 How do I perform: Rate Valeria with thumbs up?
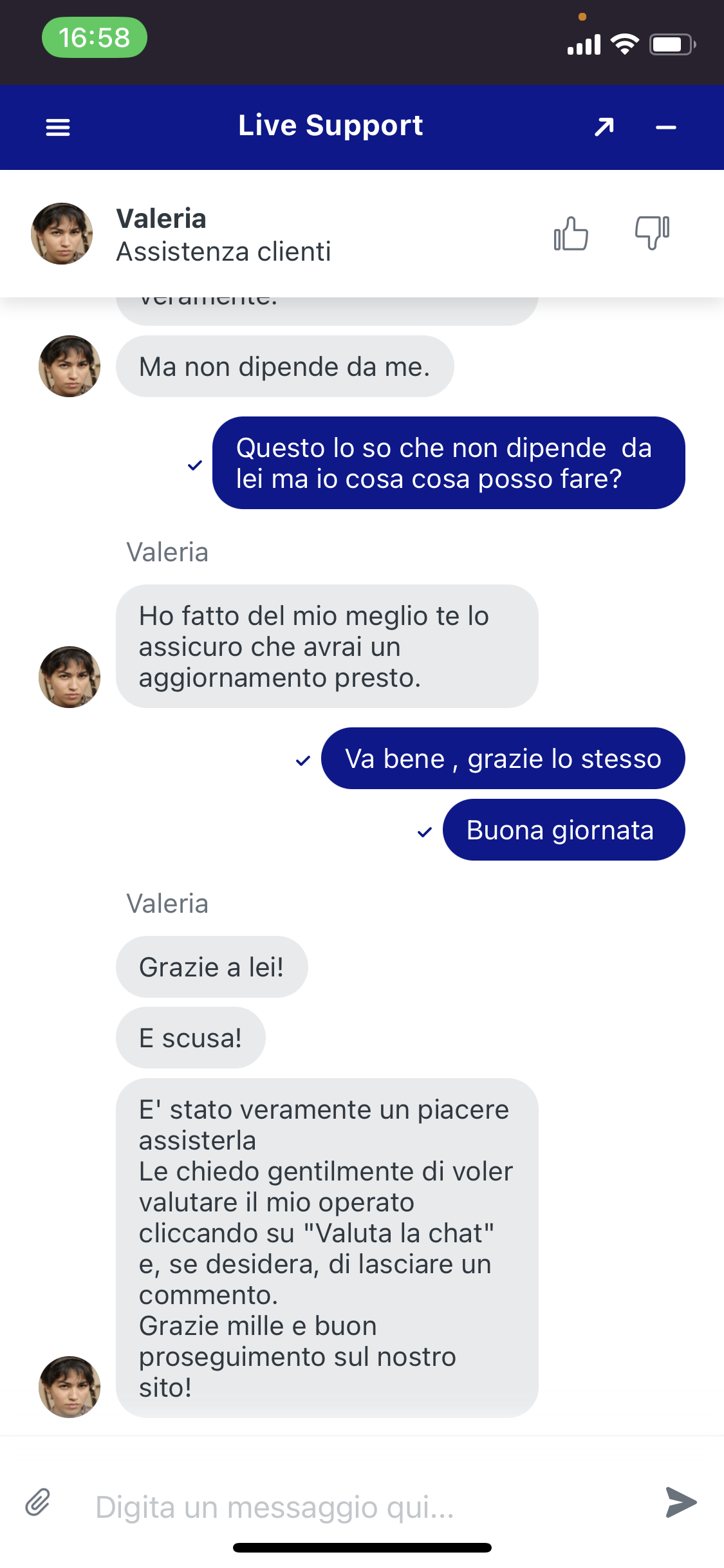pyautogui.click(x=571, y=233)
